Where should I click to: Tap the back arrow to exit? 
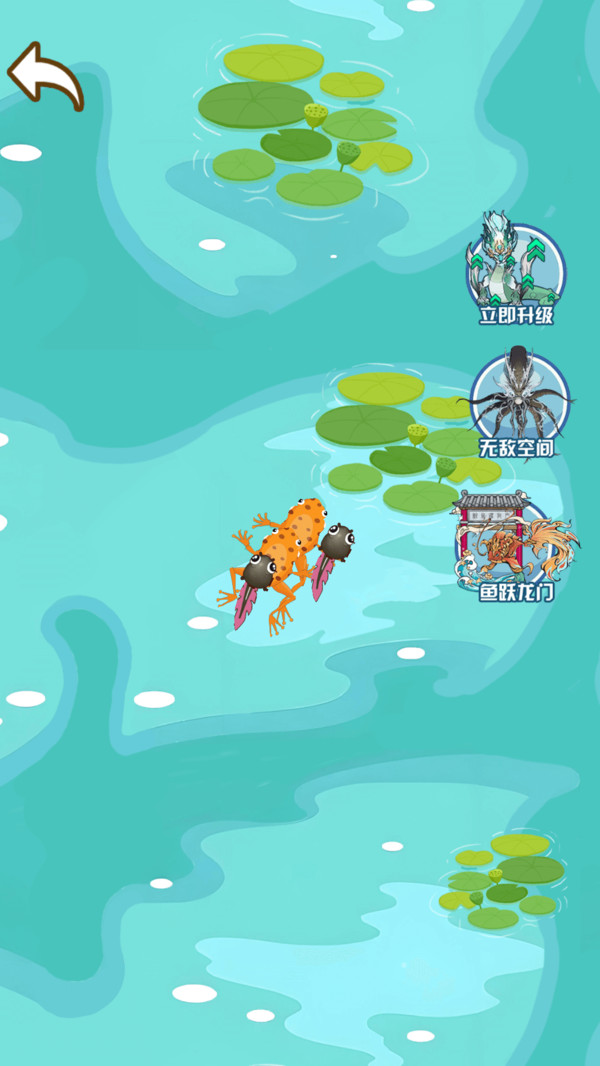click(45, 75)
